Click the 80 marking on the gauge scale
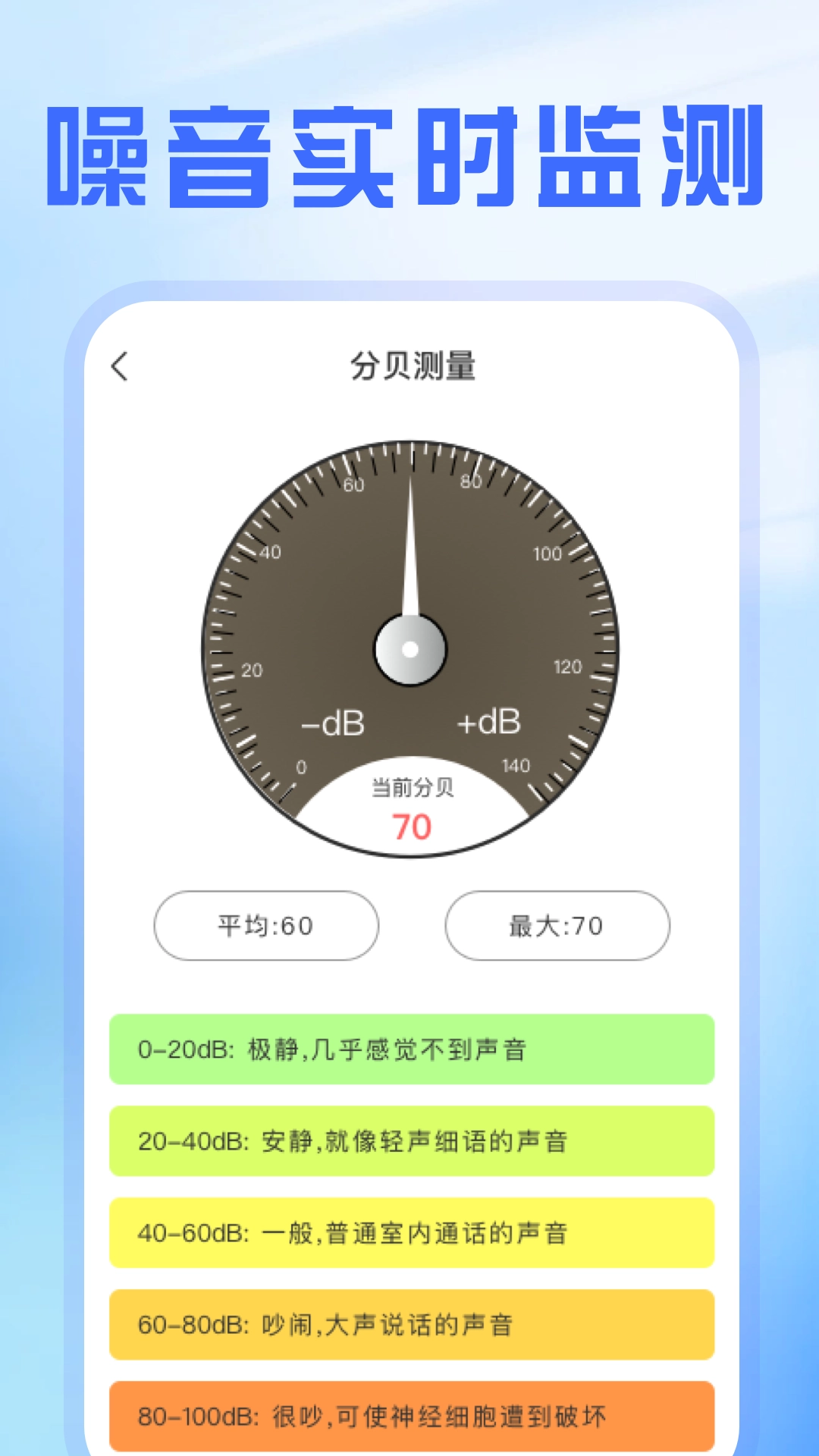 pos(470,481)
